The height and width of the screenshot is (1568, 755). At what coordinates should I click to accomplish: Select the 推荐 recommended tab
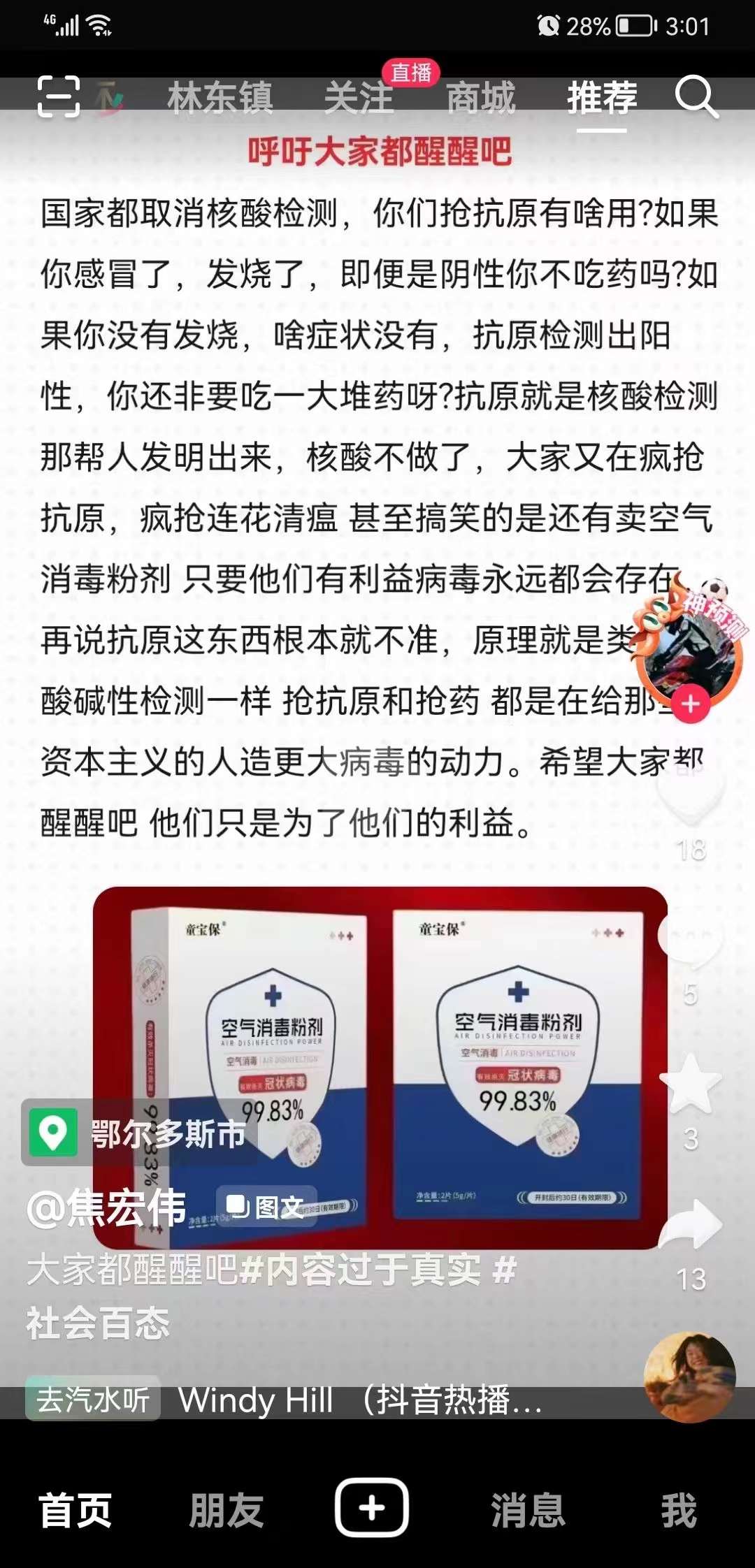[x=602, y=98]
